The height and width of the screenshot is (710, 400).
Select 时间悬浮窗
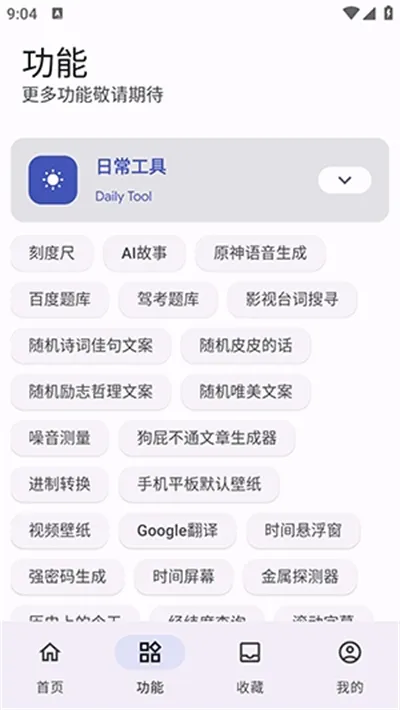(x=303, y=531)
